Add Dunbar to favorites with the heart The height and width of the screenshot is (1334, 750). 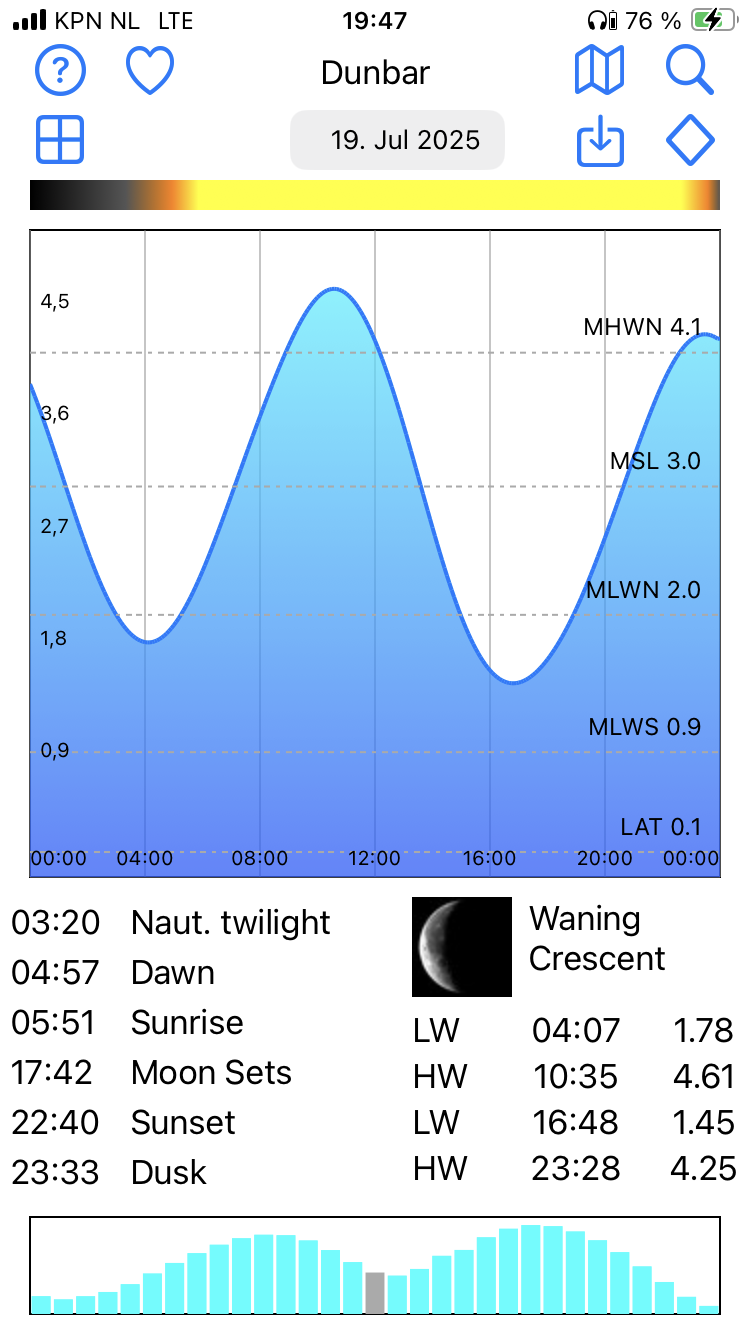(x=150, y=71)
